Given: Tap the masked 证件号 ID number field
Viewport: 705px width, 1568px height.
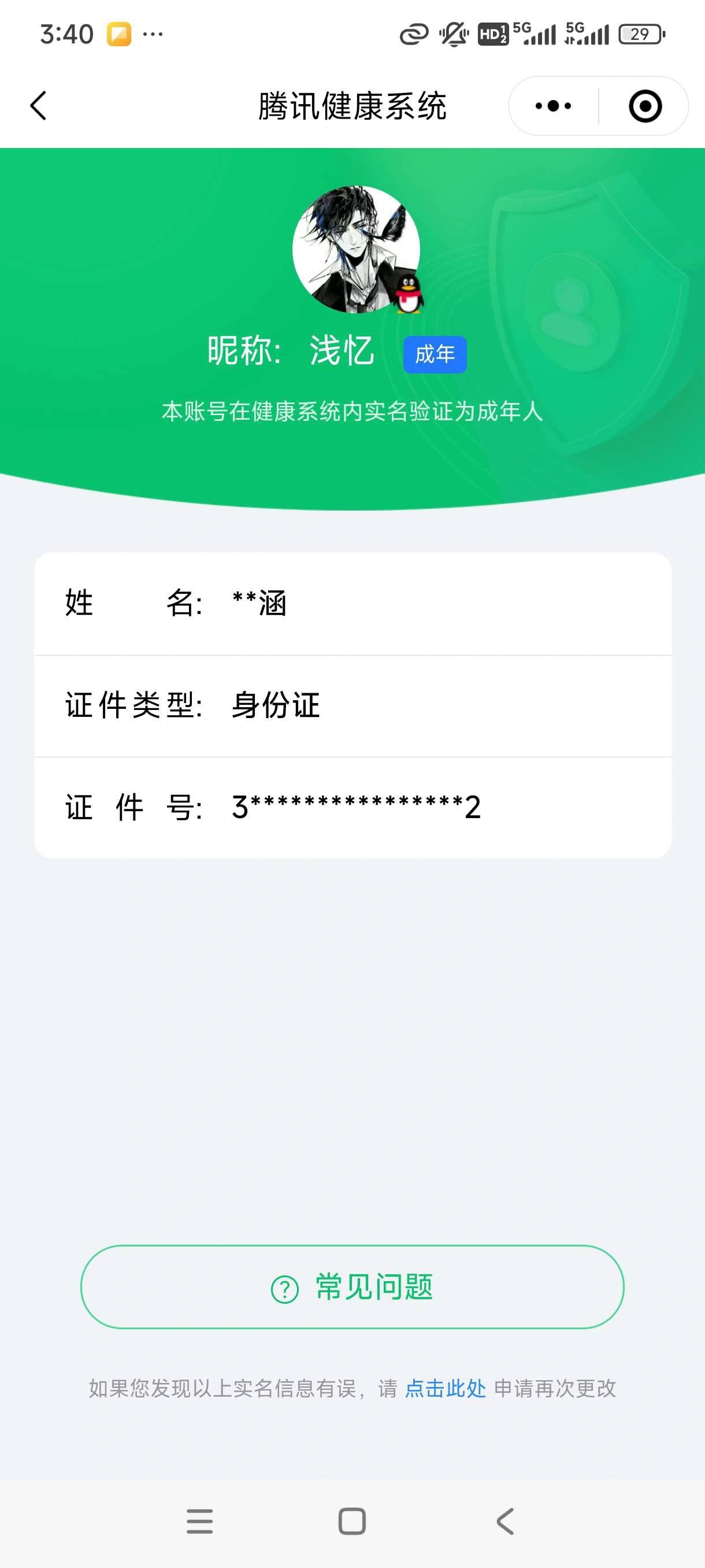Looking at the screenshot, I should (353, 808).
